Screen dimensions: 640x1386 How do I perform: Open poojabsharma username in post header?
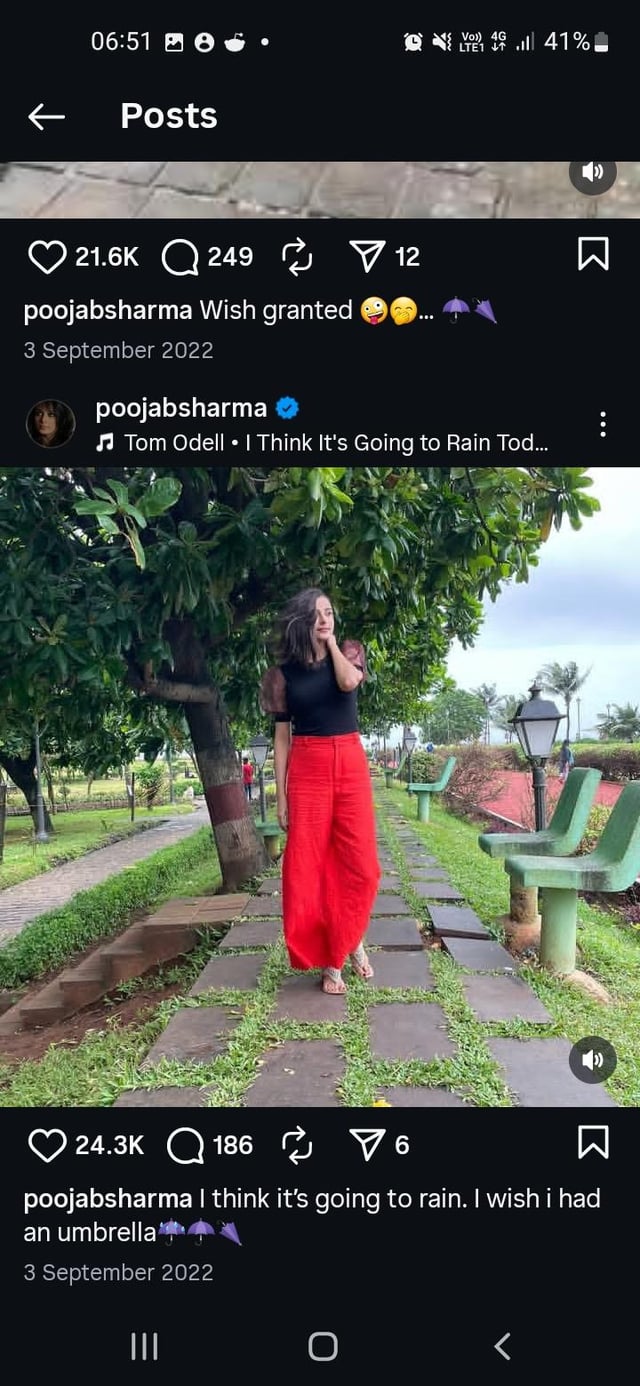pyautogui.click(x=181, y=408)
